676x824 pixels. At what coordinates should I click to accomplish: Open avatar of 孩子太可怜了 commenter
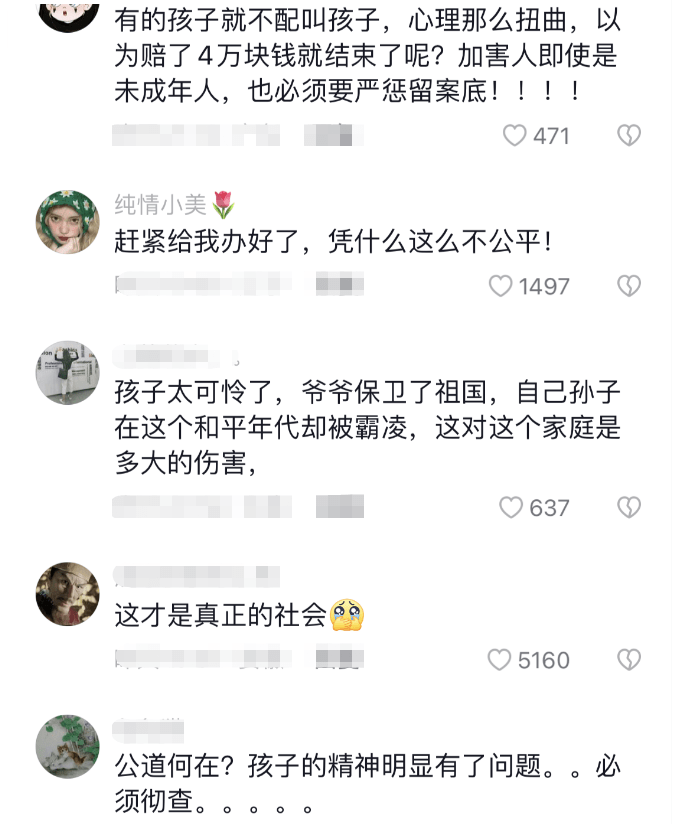67,373
